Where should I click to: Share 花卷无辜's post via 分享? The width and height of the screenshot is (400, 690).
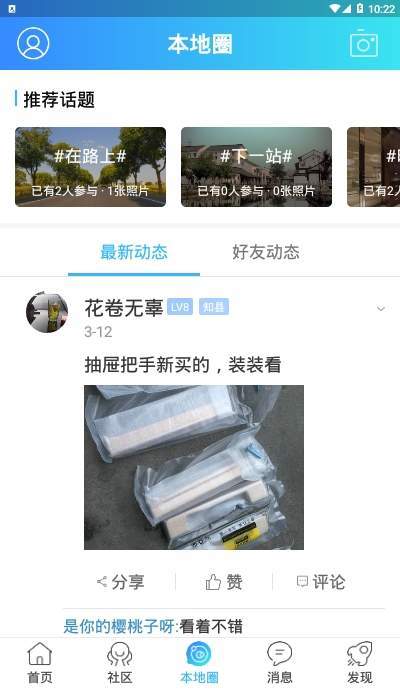pyautogui.click(x=120, y=582)
